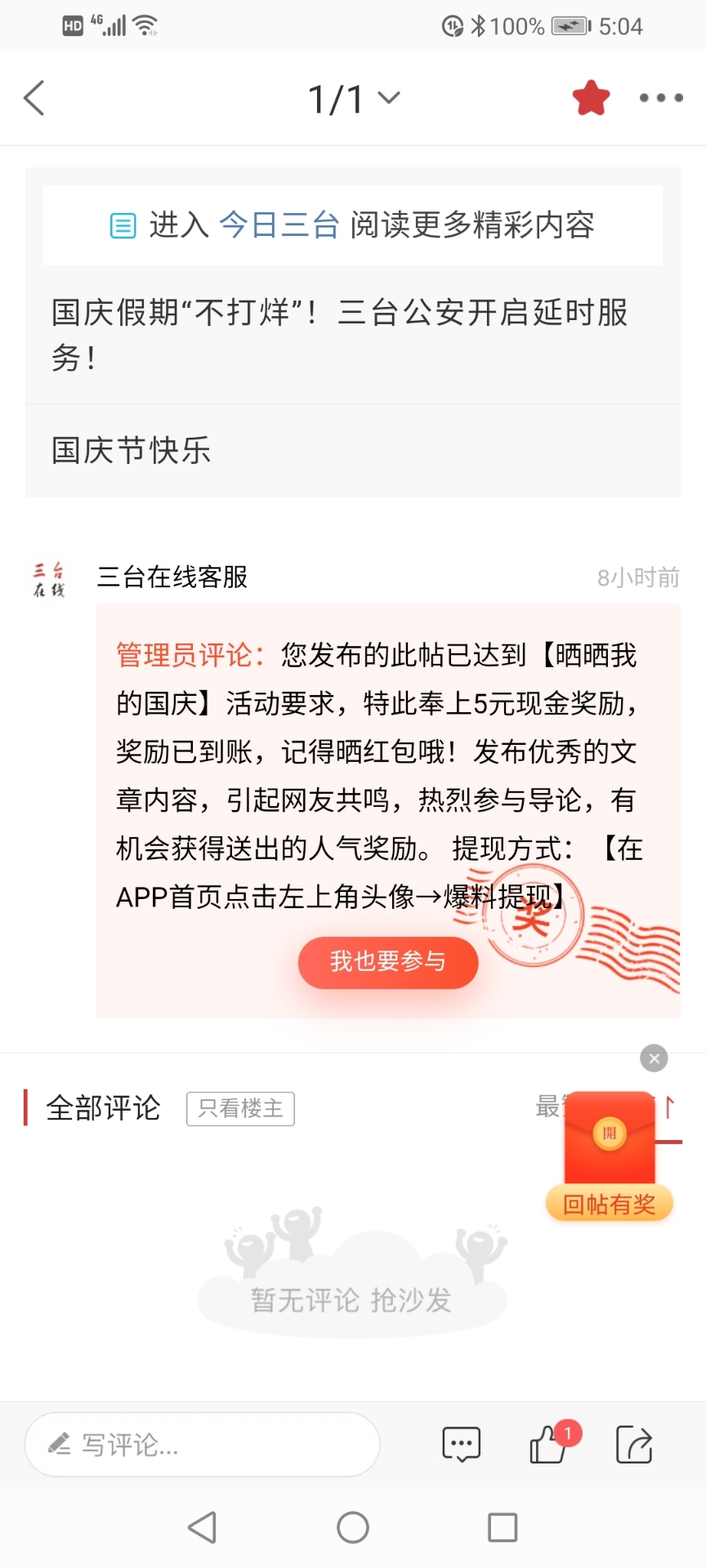706x1568 pixels.
Task: Open comments via speech bubble icon
Action: pos(461,1445)
